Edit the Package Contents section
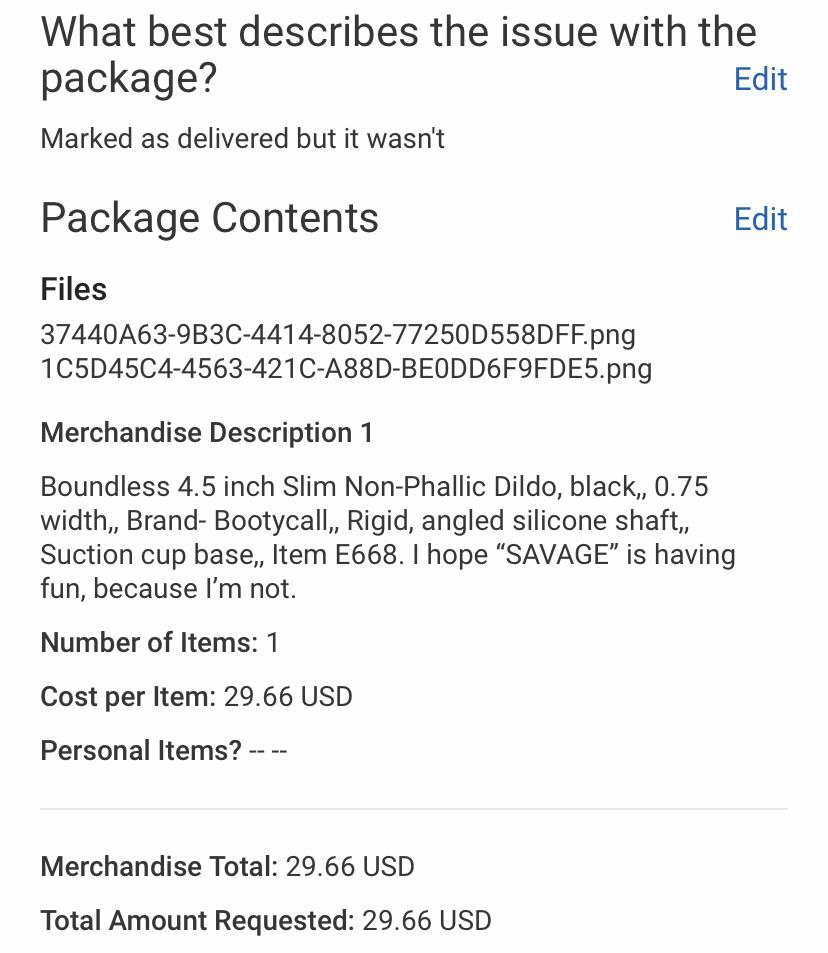This screenshot has height=953, width=828. point(760,219)
